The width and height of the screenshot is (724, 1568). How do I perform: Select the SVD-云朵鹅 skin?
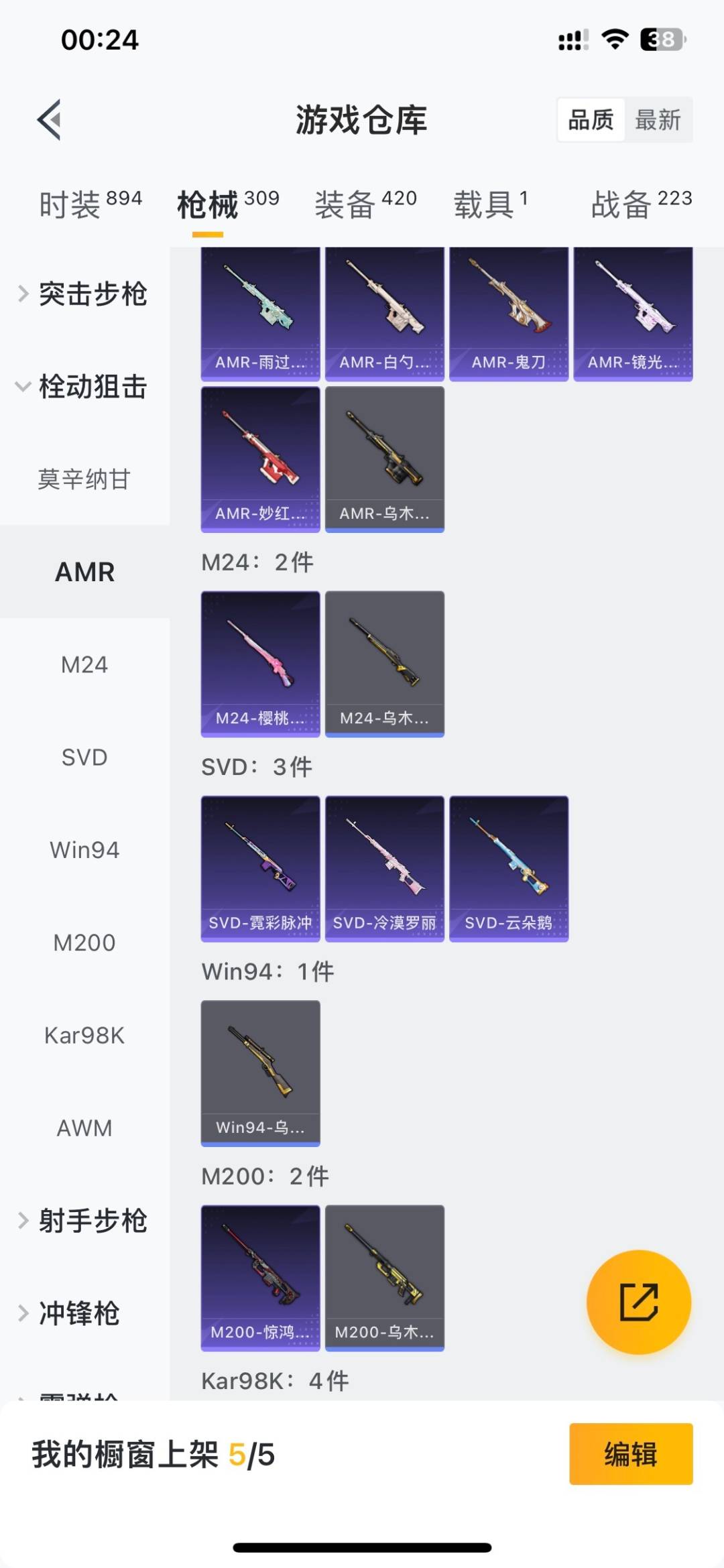pos(509,865)
